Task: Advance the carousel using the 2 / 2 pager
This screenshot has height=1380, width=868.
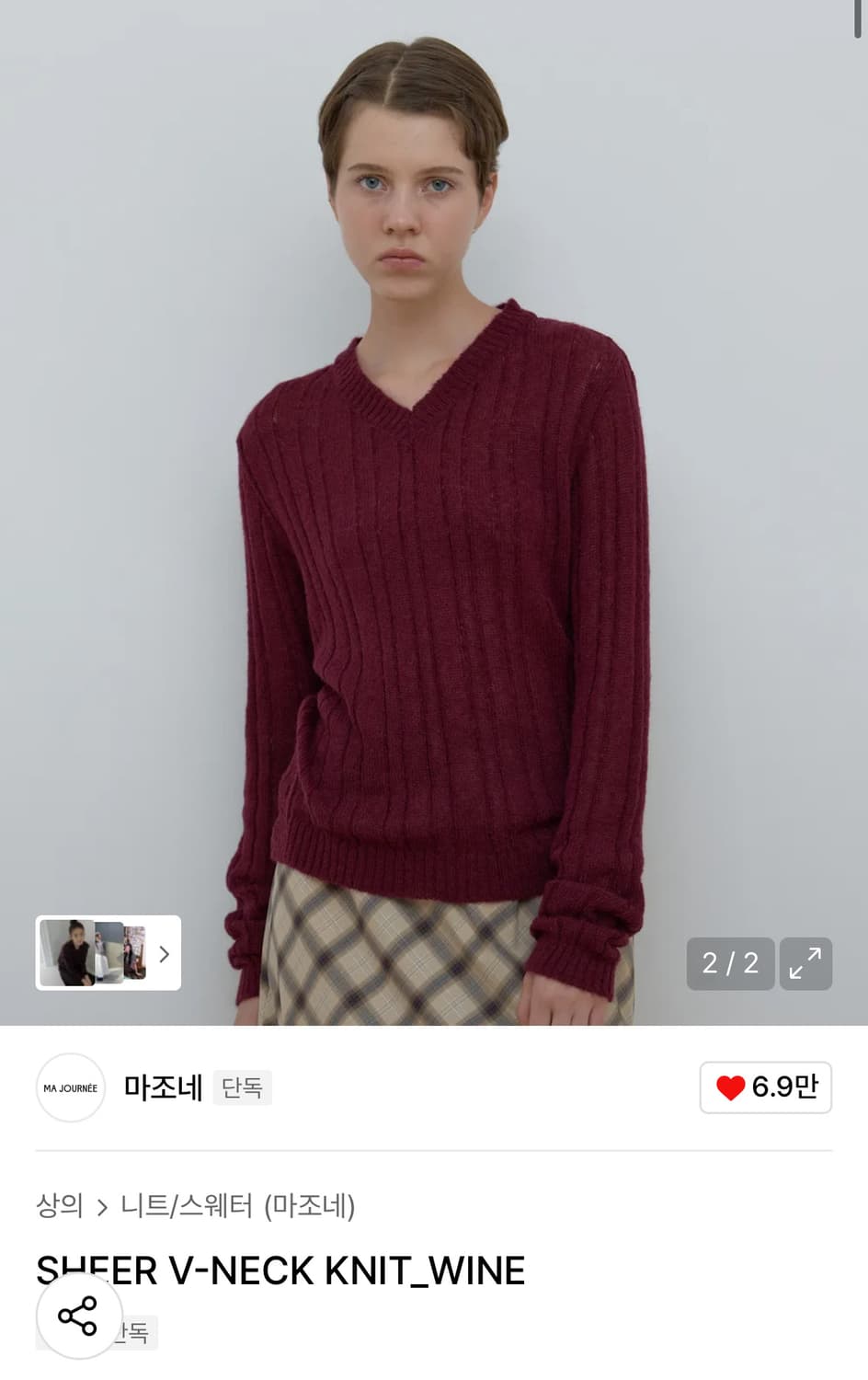Action: tap(730, 963)
